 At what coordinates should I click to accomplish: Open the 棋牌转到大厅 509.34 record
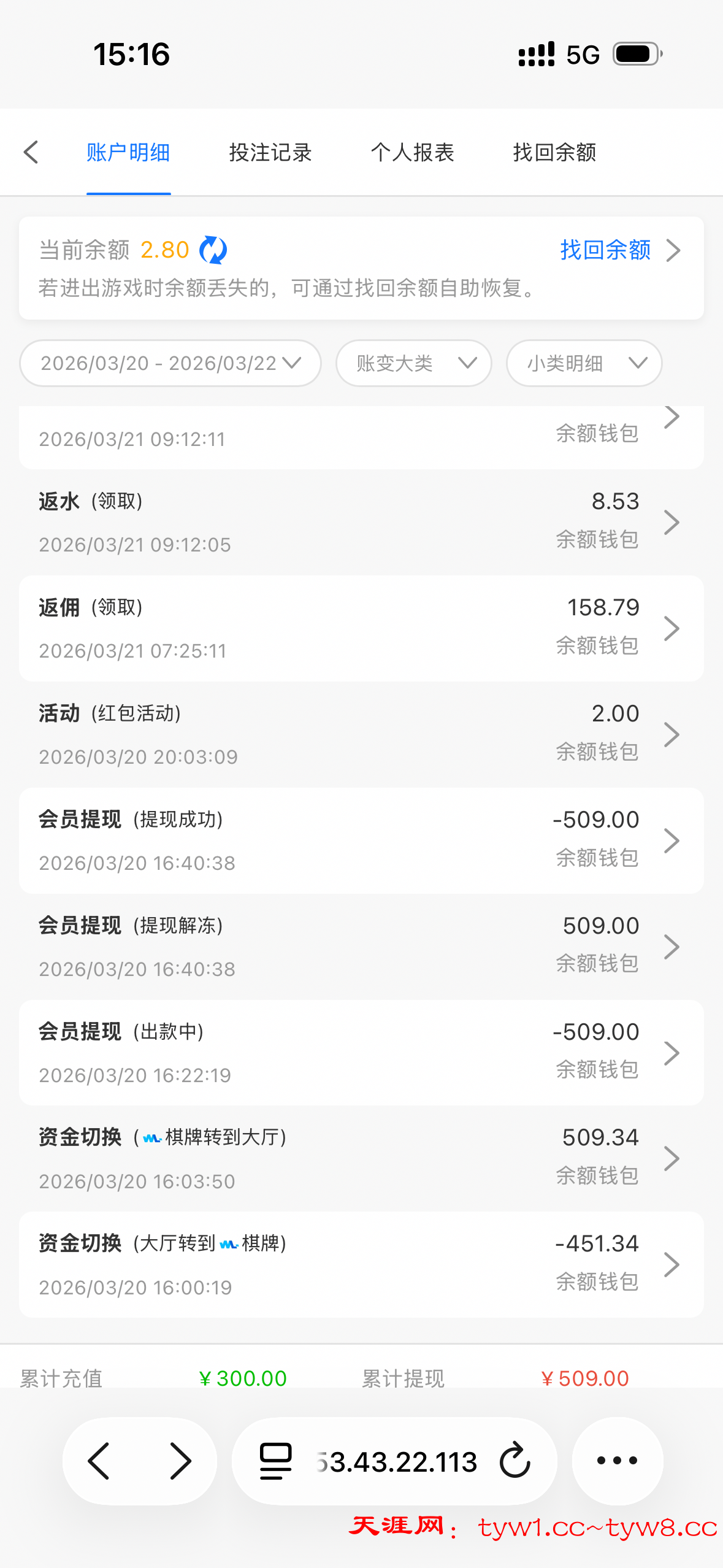click(x=361, y=1159)
